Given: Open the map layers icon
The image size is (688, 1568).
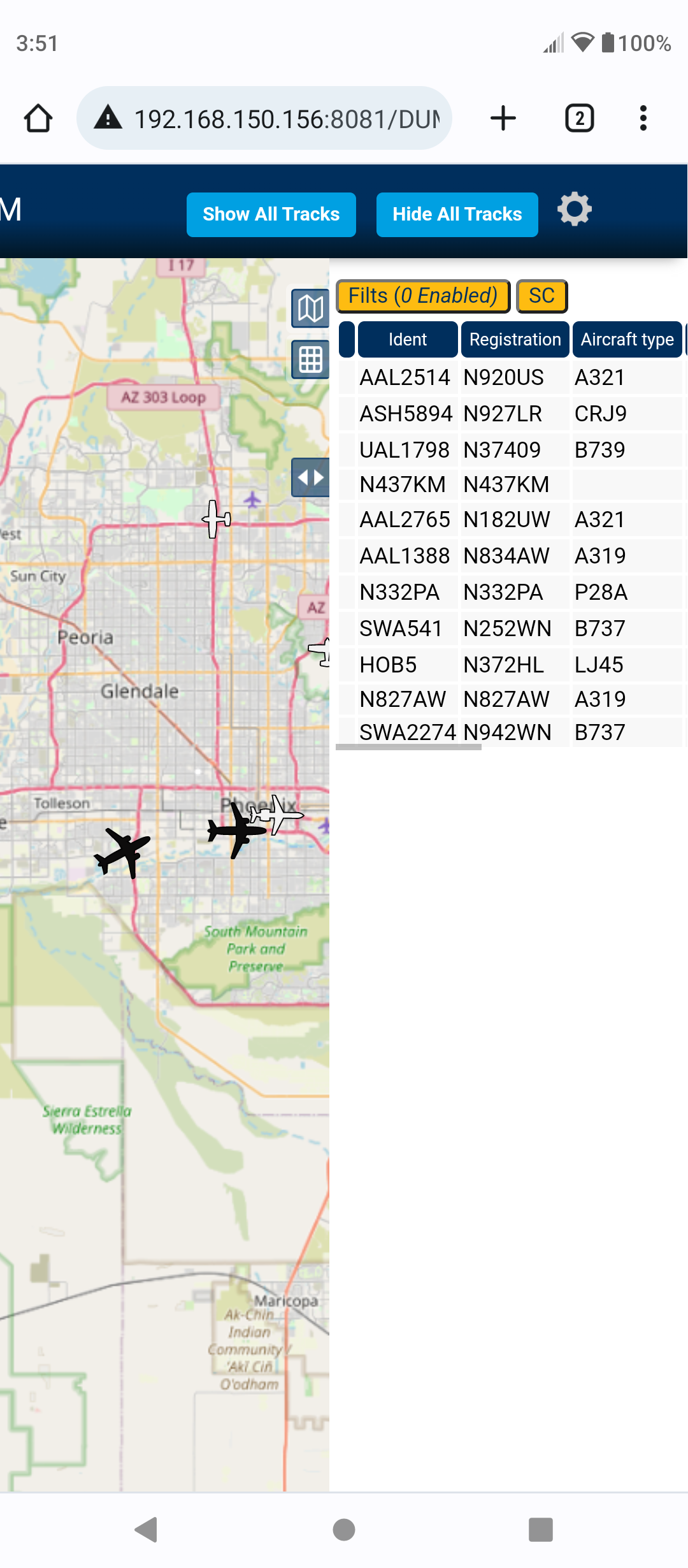Looking at the screenshot, I should point(310,309).
